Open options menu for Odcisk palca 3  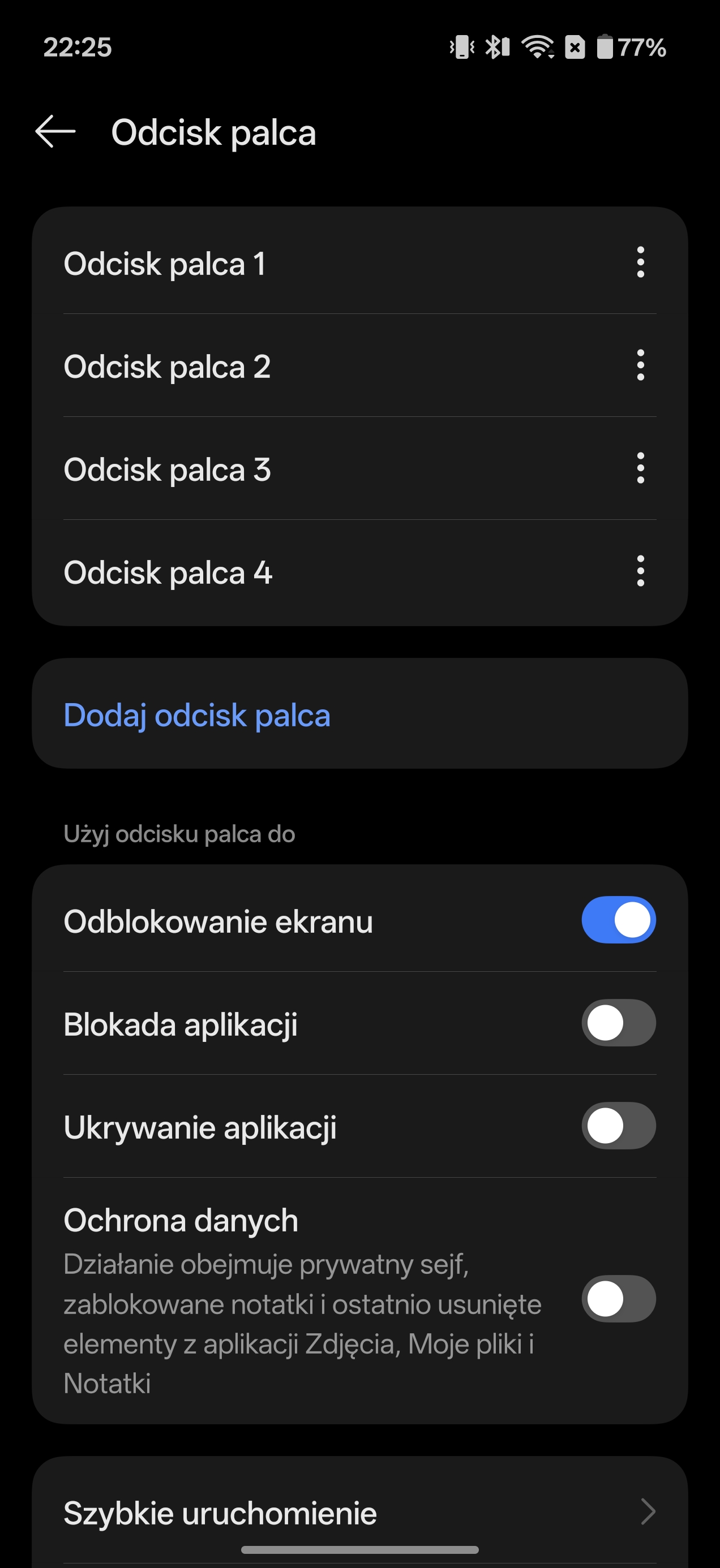640,469
